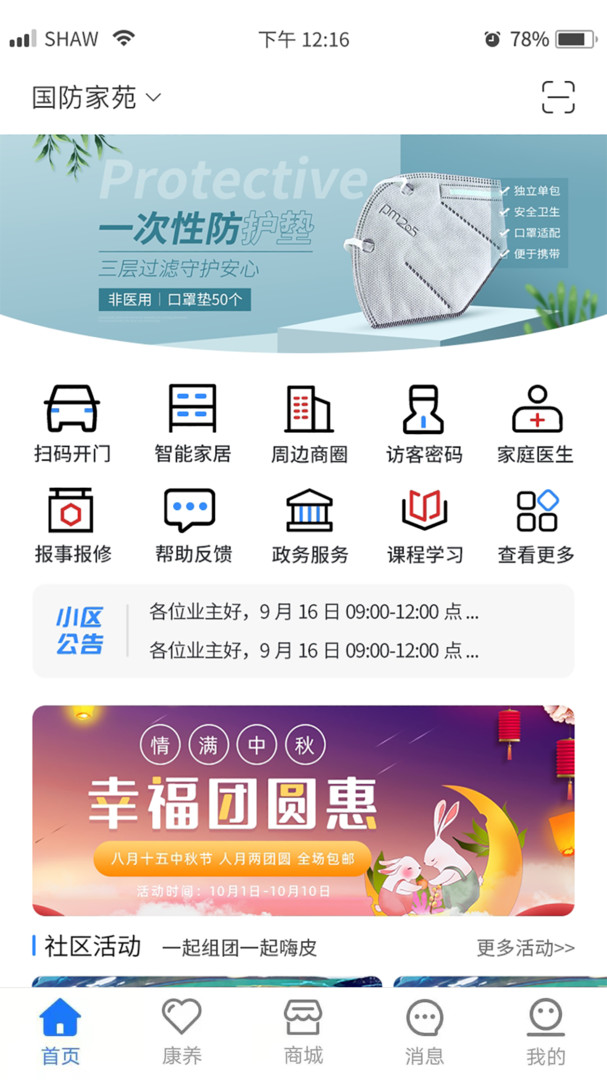Tap 查看更多 to see more services
The width and height of the screenshot is (607, 1080).
coord(536,525)
